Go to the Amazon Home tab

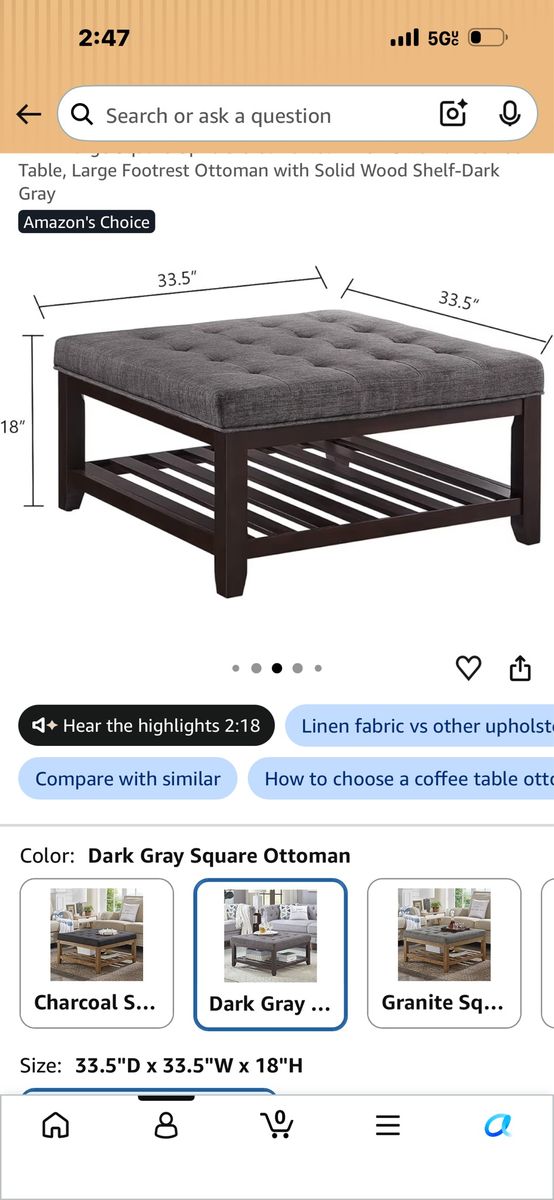pyautogui.click(x=56, y=1125)
